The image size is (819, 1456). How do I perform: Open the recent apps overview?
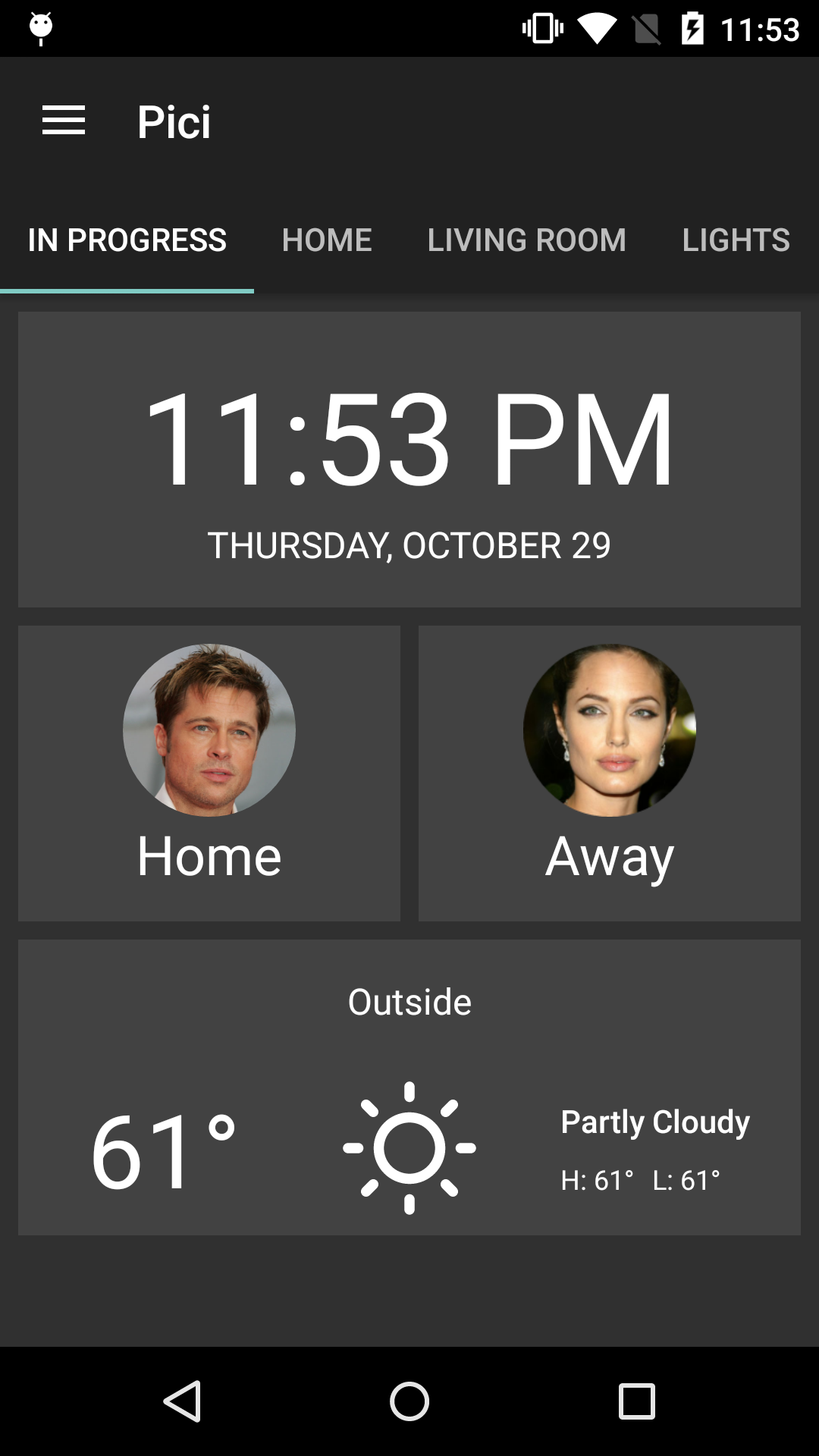pyautogui.click(x=637, y=1401)
